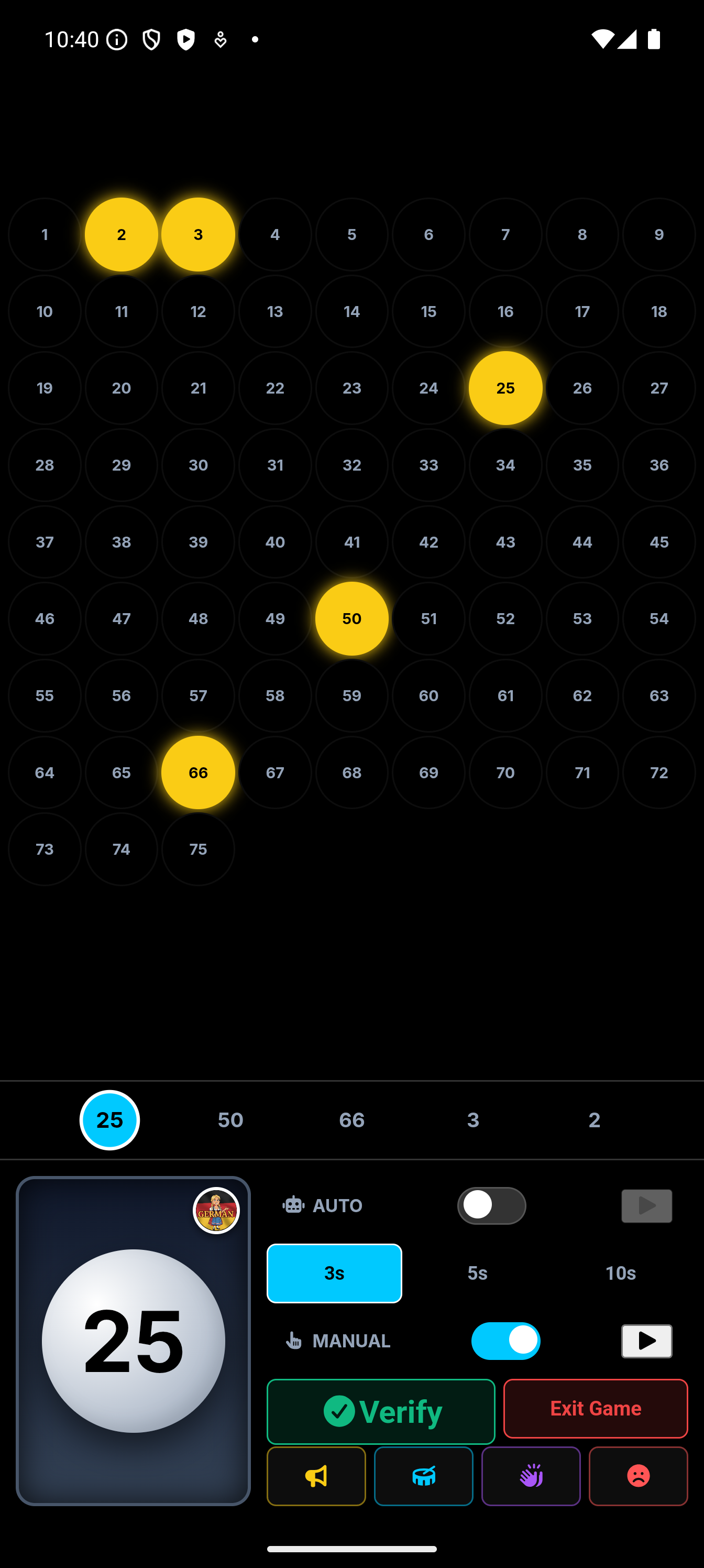Screen dimensions: 704x1568
Task: Open the German voice language selector
Action: tap(216, 1210)
